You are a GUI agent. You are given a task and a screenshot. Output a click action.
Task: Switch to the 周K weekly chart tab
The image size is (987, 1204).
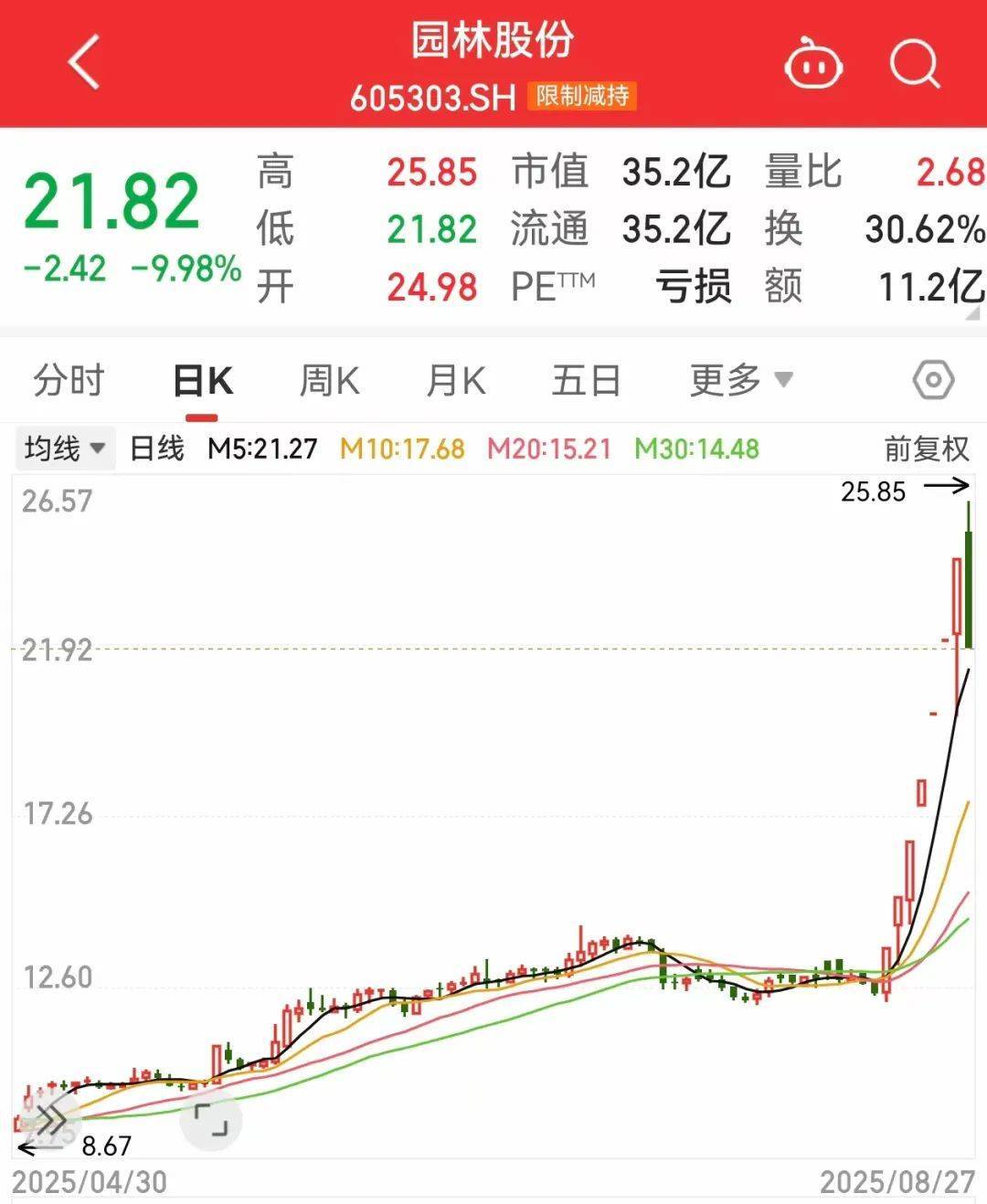[329, 379]
